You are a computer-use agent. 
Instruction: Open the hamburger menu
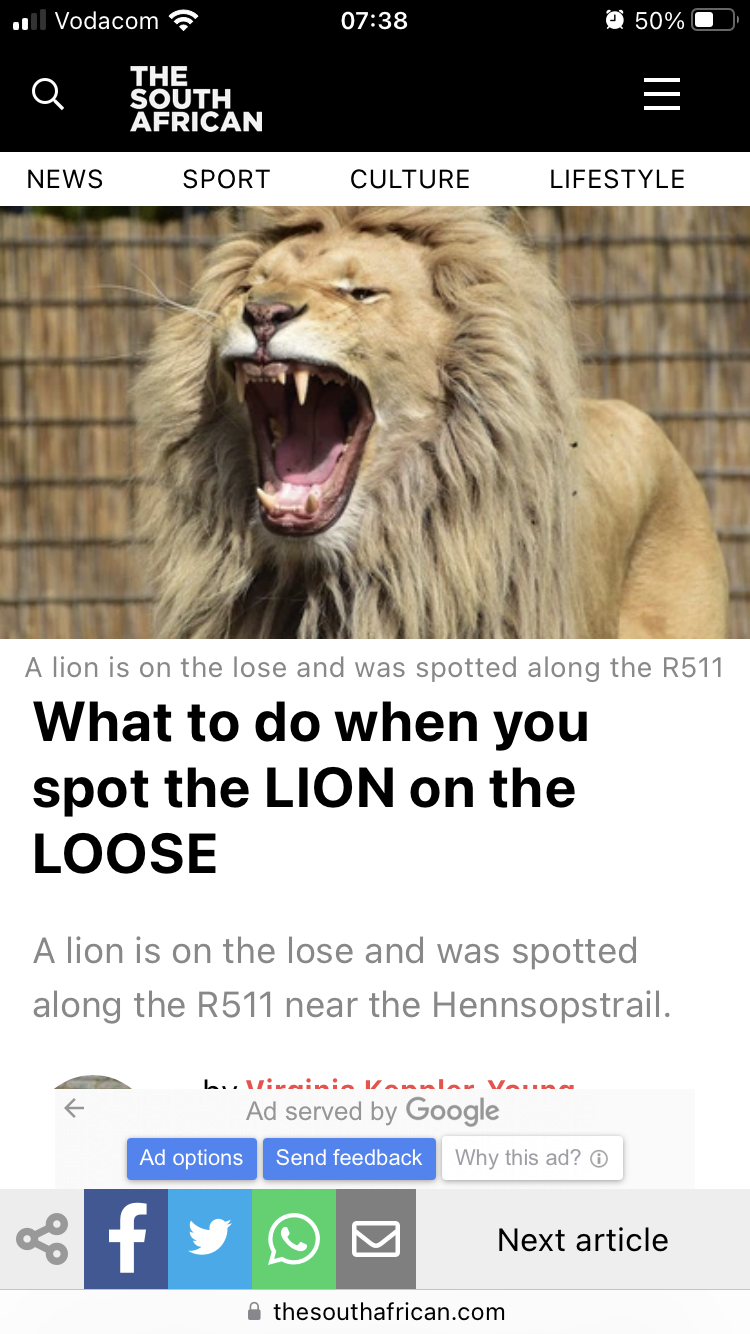661,94
